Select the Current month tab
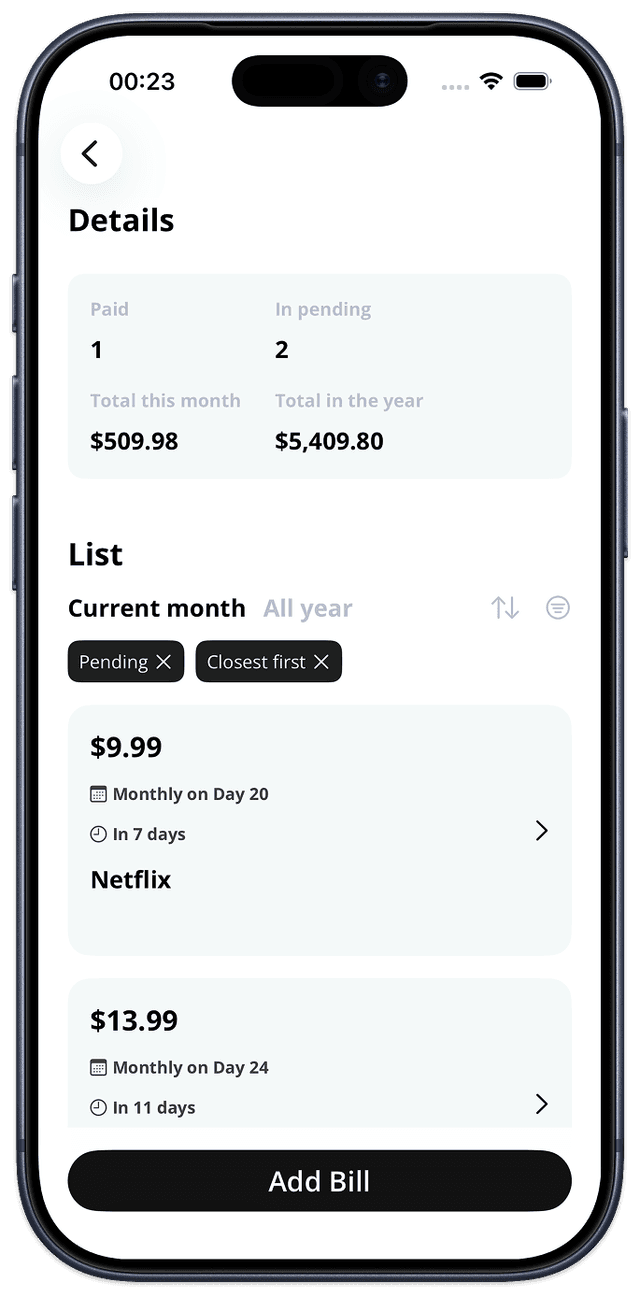The height and width of the screenshot is (1299, 640). [x=156, y=609]
